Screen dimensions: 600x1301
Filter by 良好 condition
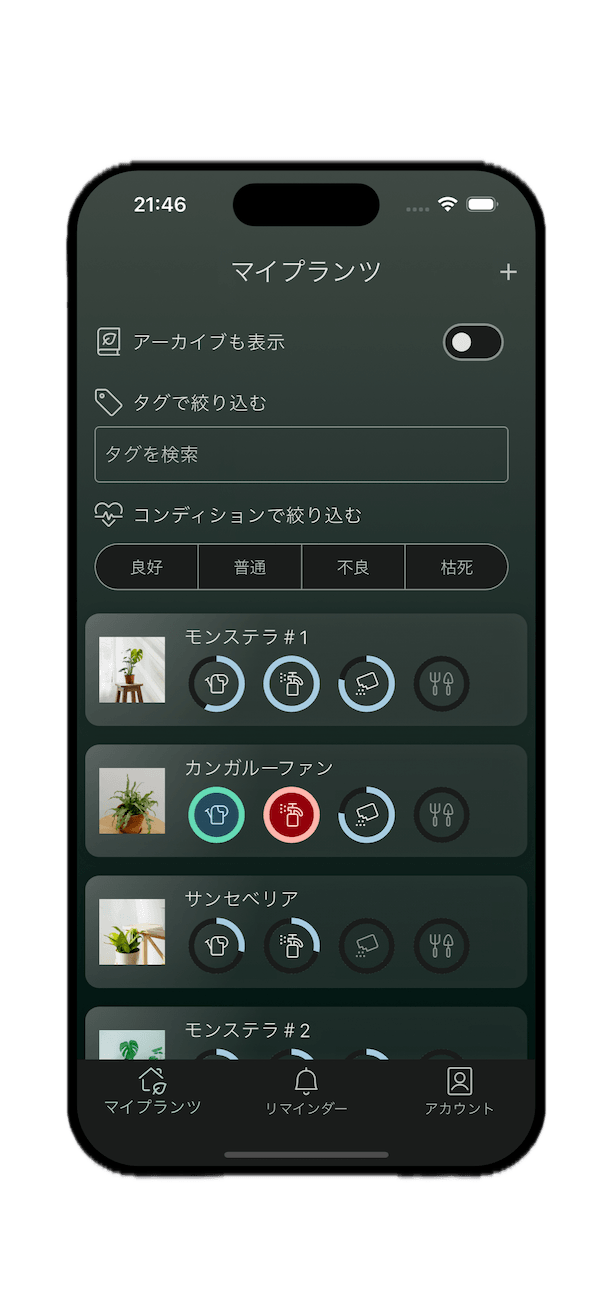tap(147, 567)
